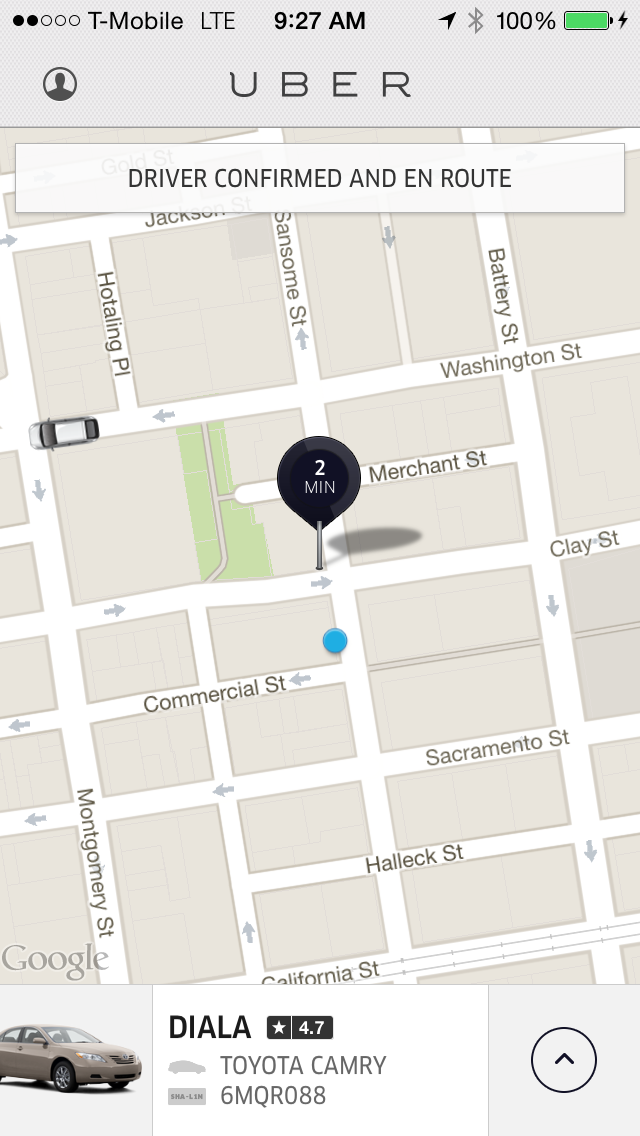Expand driver details with the up chevron

pyautogui.click(x=564, y=1060)
